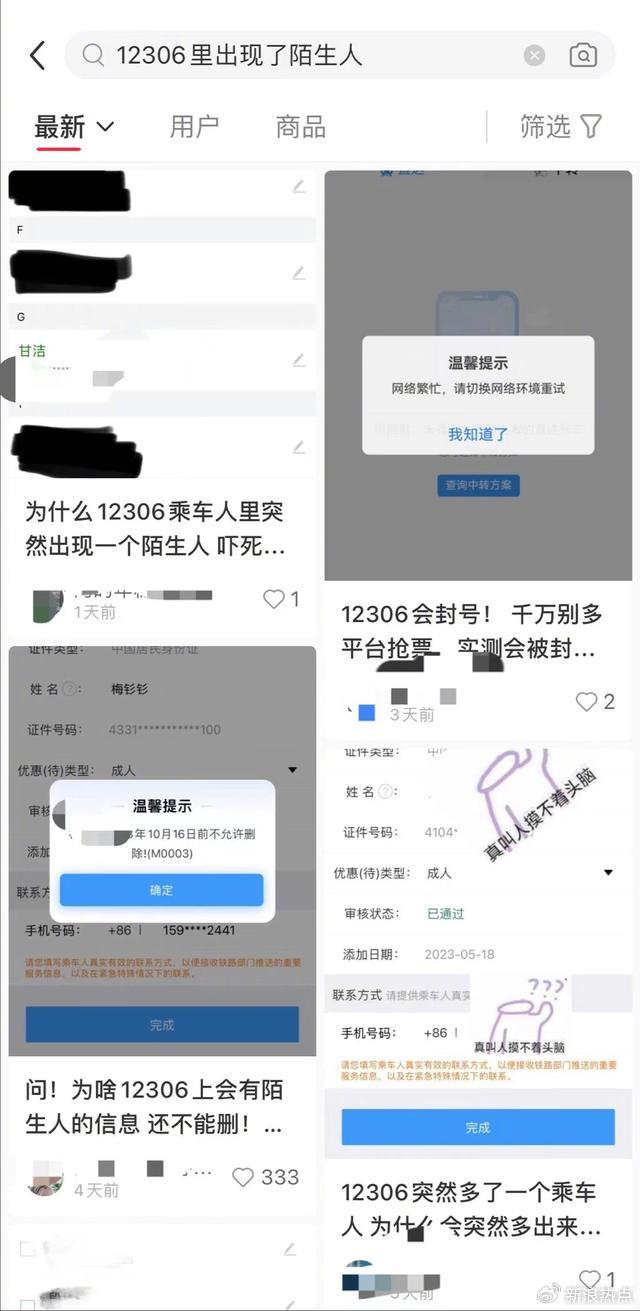
Task: Go back using the top-left arrow
Action: click(x=37, y=56)
